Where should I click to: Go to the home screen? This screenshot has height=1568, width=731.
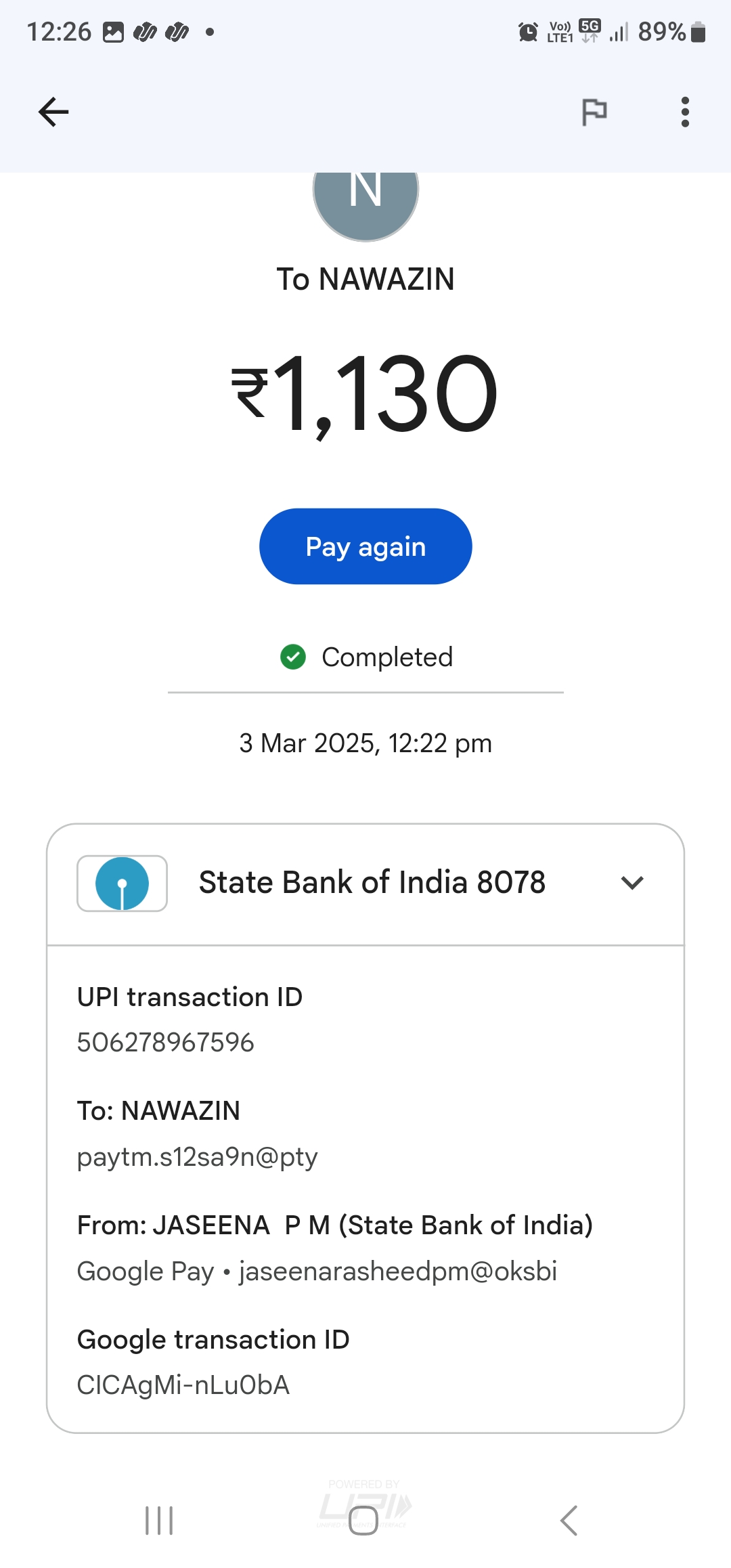[x=363, y=1521]
